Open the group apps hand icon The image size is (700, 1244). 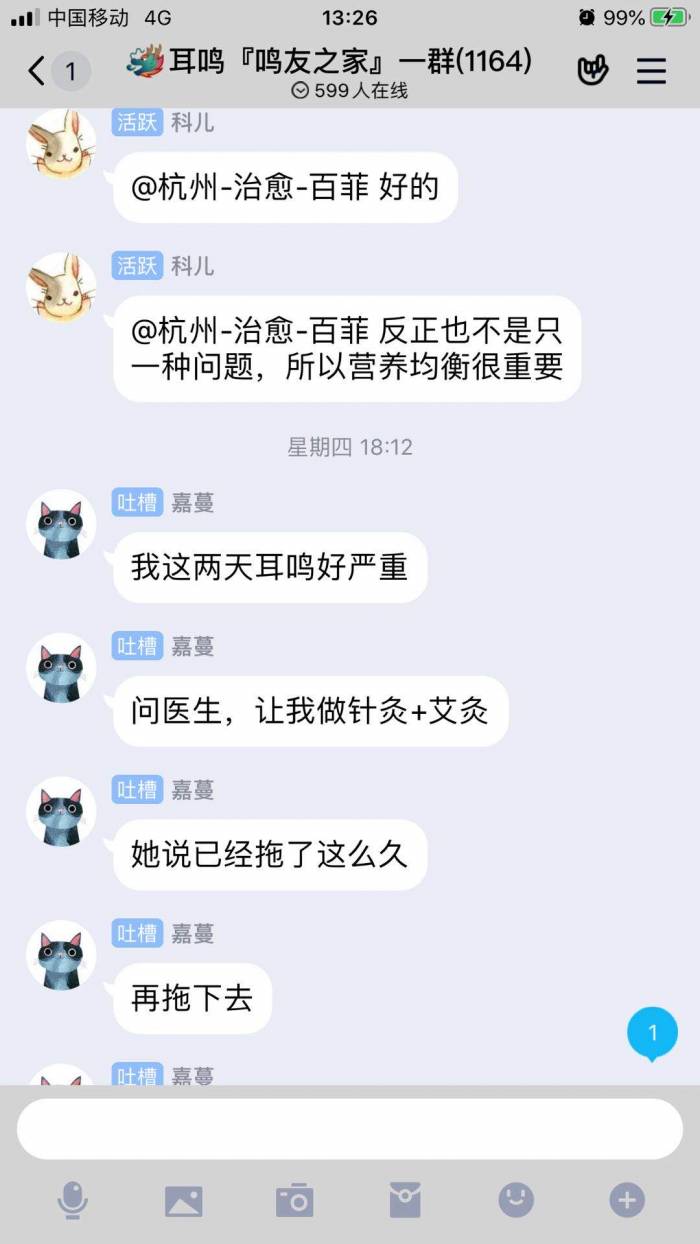click(x=593, y=70)
